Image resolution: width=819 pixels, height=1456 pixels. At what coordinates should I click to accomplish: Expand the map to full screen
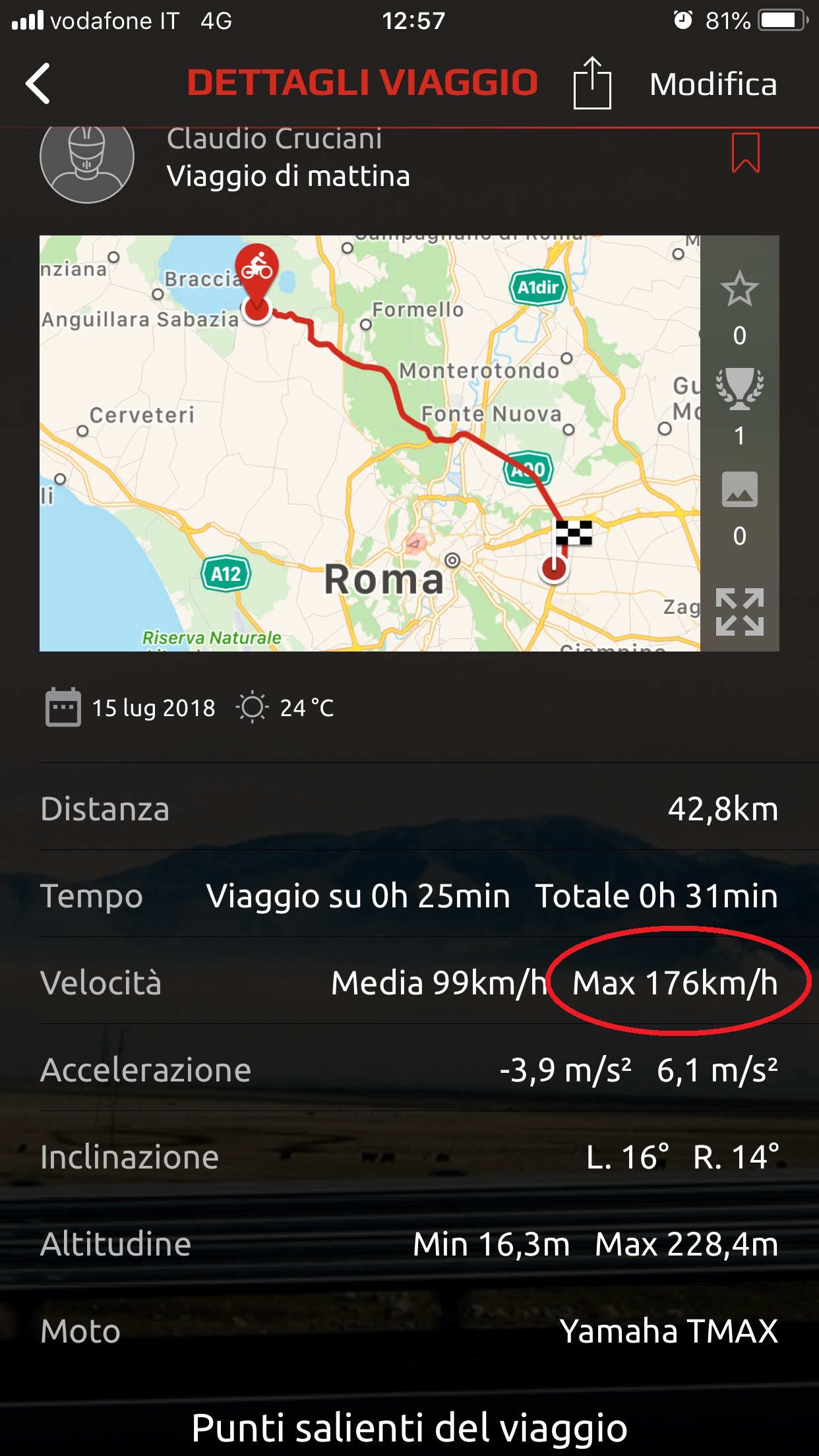739,611
